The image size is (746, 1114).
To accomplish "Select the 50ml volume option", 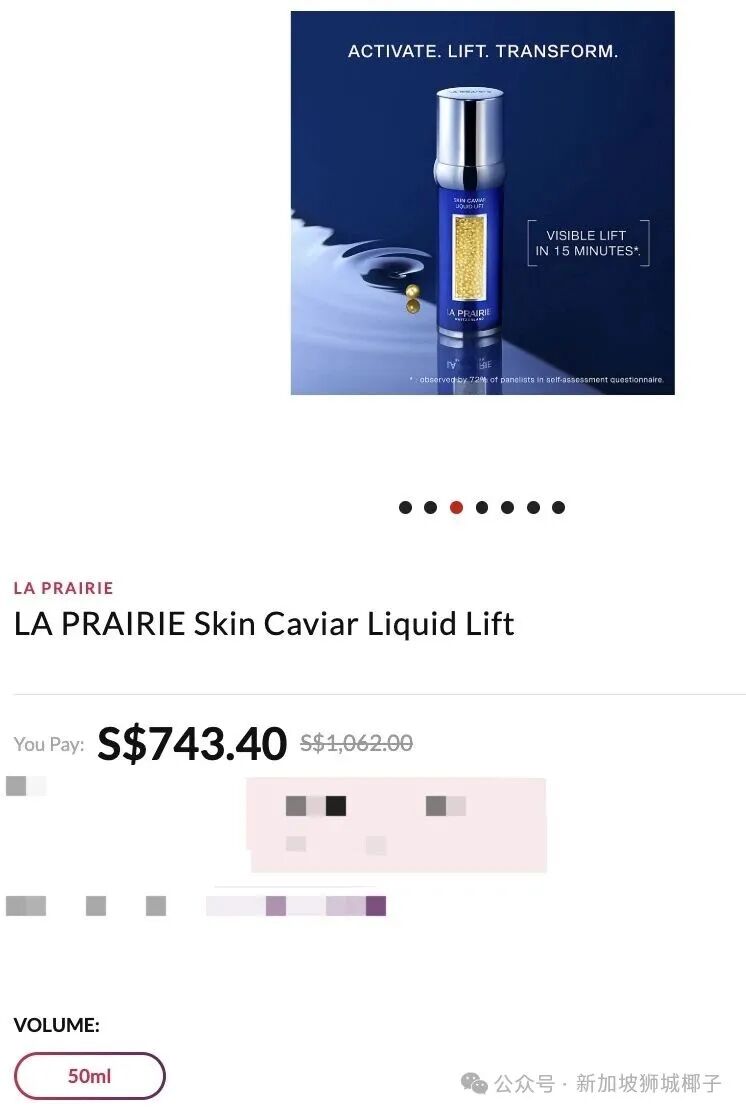I will 89,1076.
